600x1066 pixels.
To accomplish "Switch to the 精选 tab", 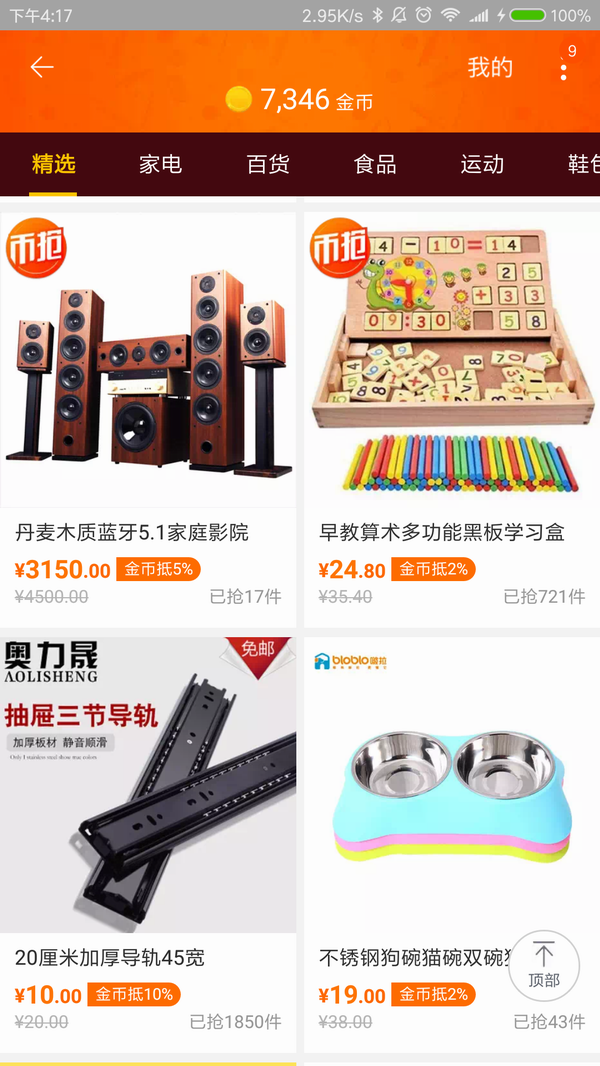I will click(x=54, y=164).
